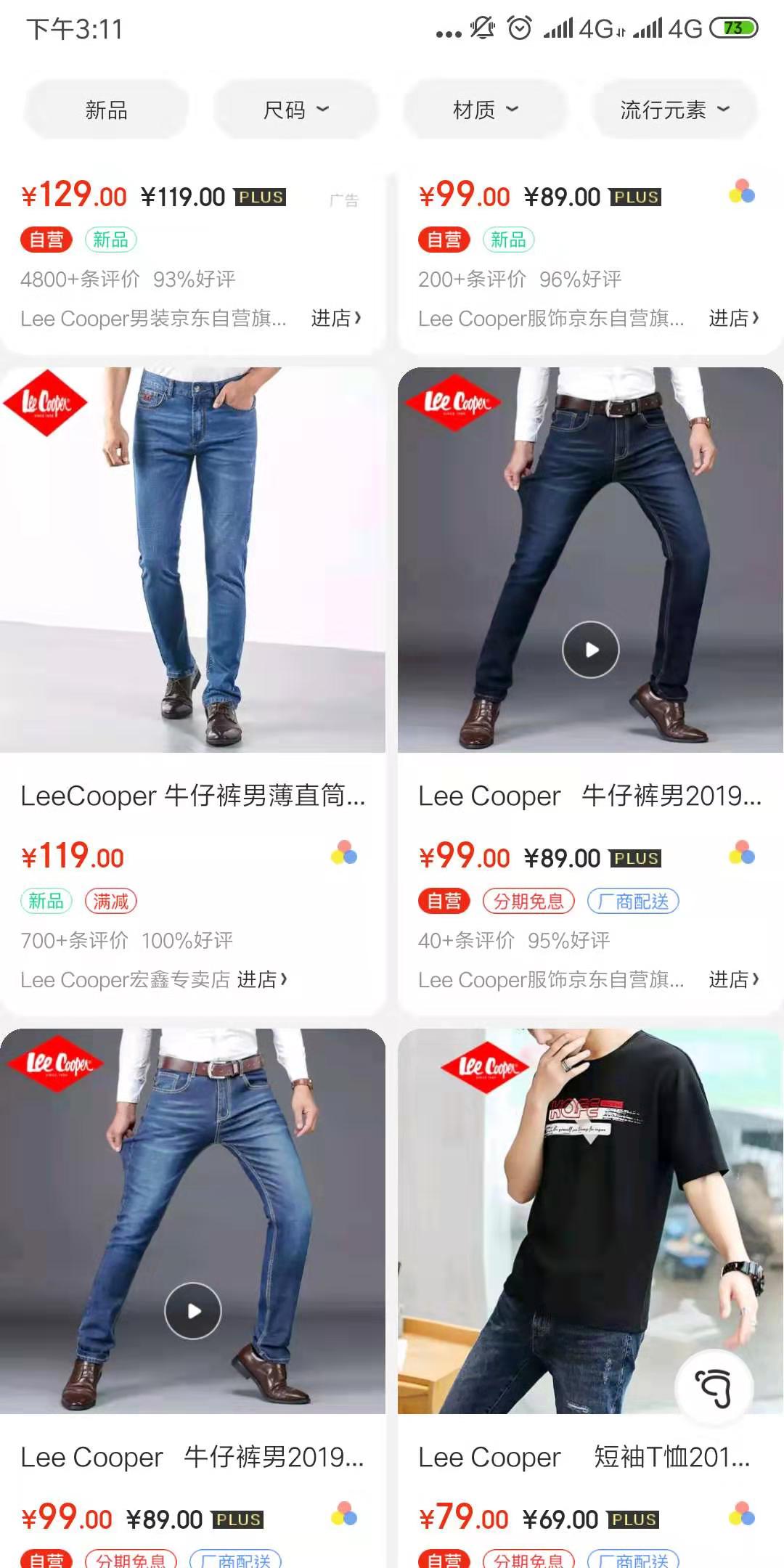Expand the 流行元素 trend dropdown
784x1568 pixels.
pyautogui.click(x=673, y=109)
